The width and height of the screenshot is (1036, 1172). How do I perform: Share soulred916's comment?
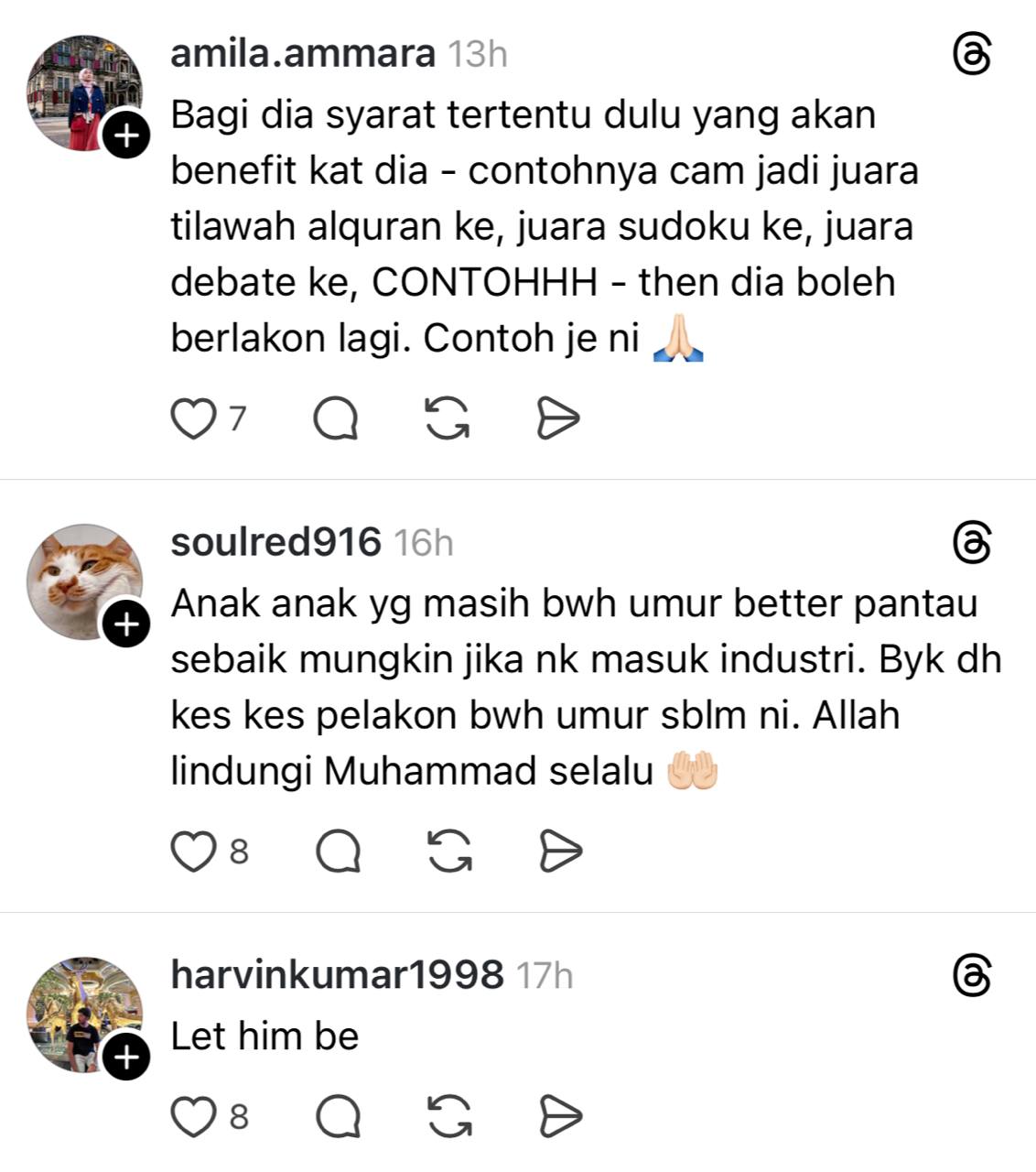tap(559, 852)
